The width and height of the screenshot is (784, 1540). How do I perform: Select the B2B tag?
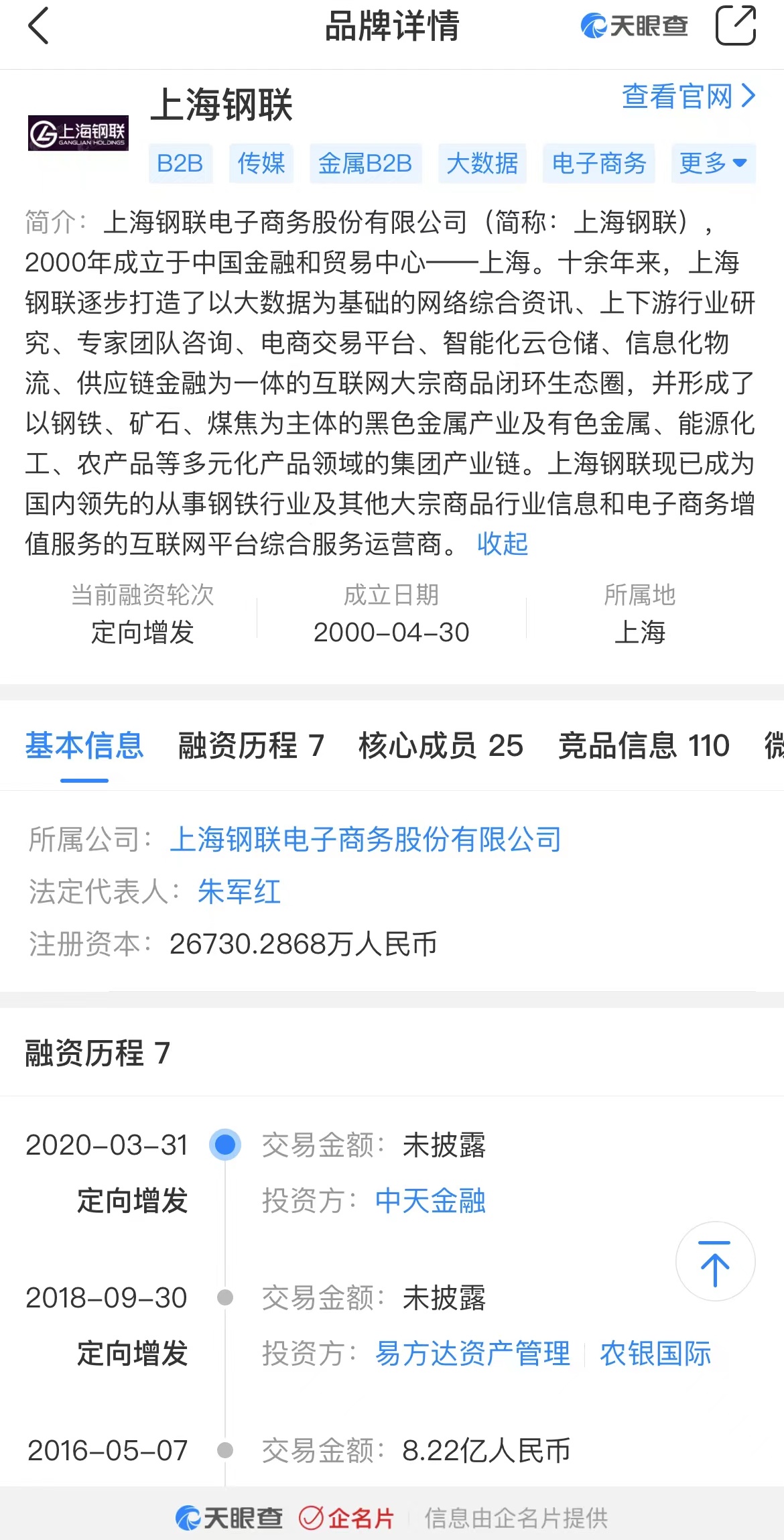point(180,163)
